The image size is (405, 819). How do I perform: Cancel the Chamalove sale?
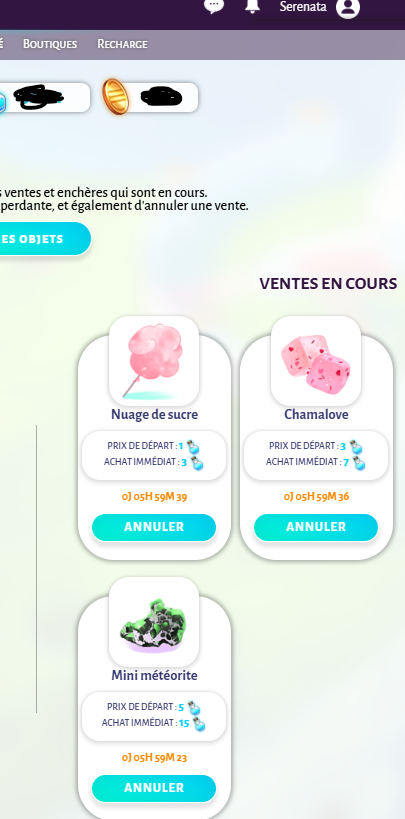point(316,527)
